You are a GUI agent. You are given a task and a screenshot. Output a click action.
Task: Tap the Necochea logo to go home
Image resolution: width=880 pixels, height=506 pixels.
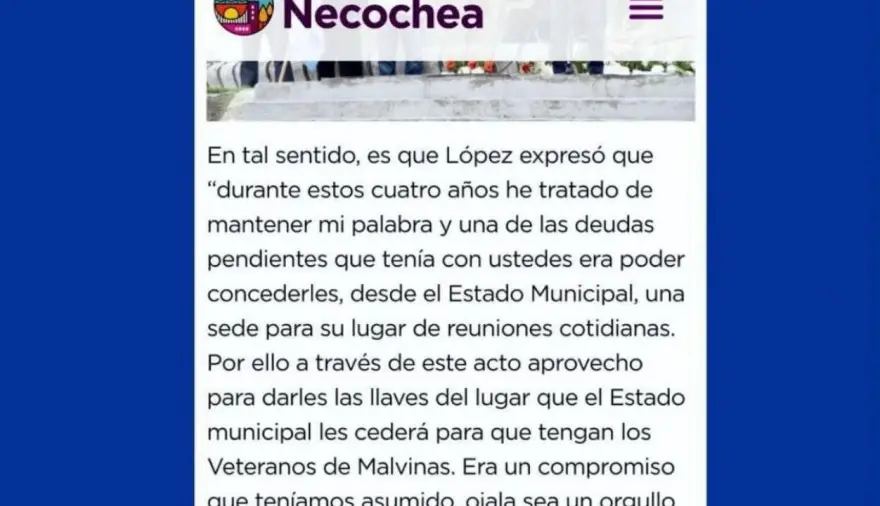click(244, 14)
